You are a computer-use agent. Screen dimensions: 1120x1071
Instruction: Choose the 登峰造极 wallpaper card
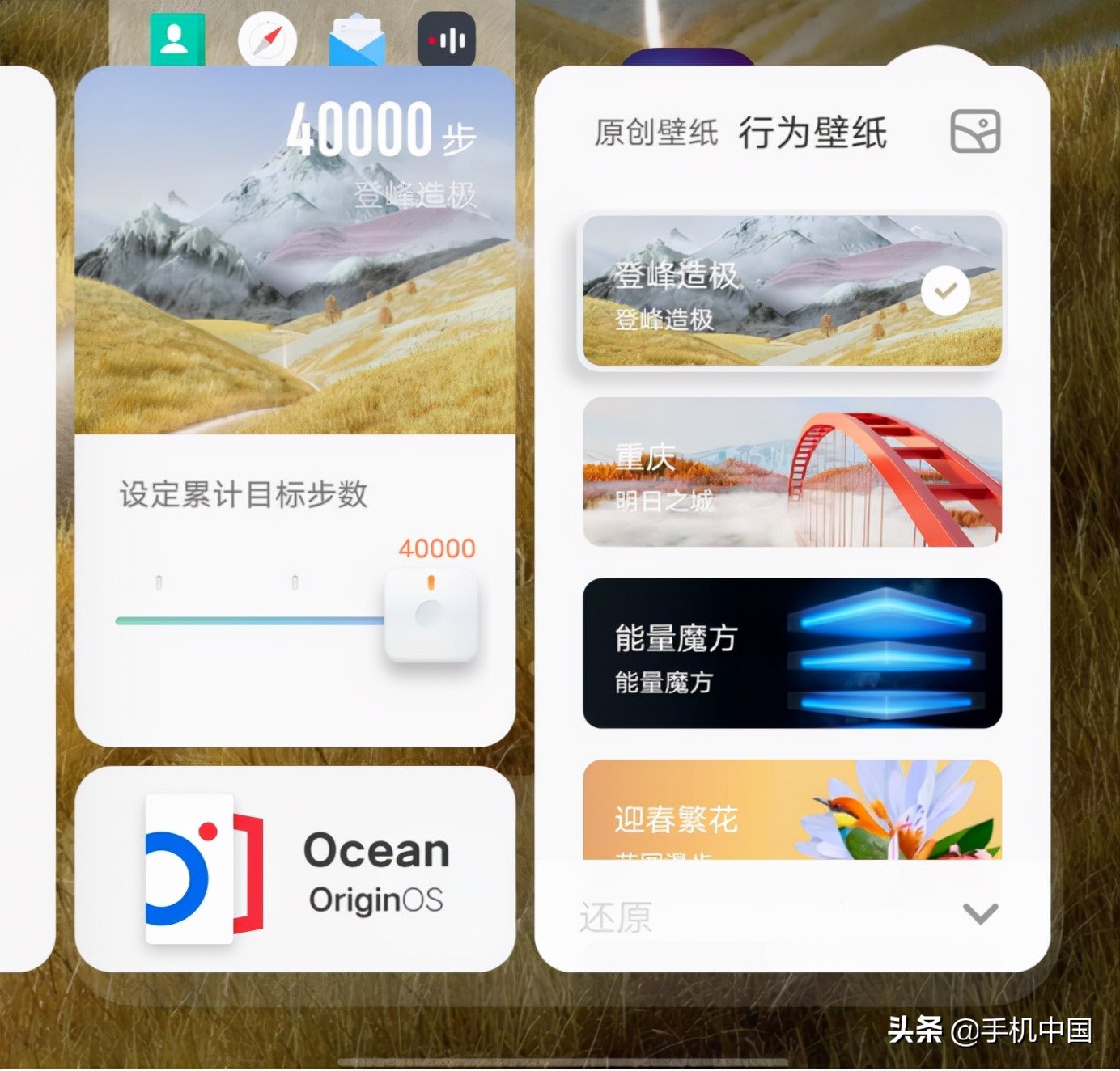(791, 291)
